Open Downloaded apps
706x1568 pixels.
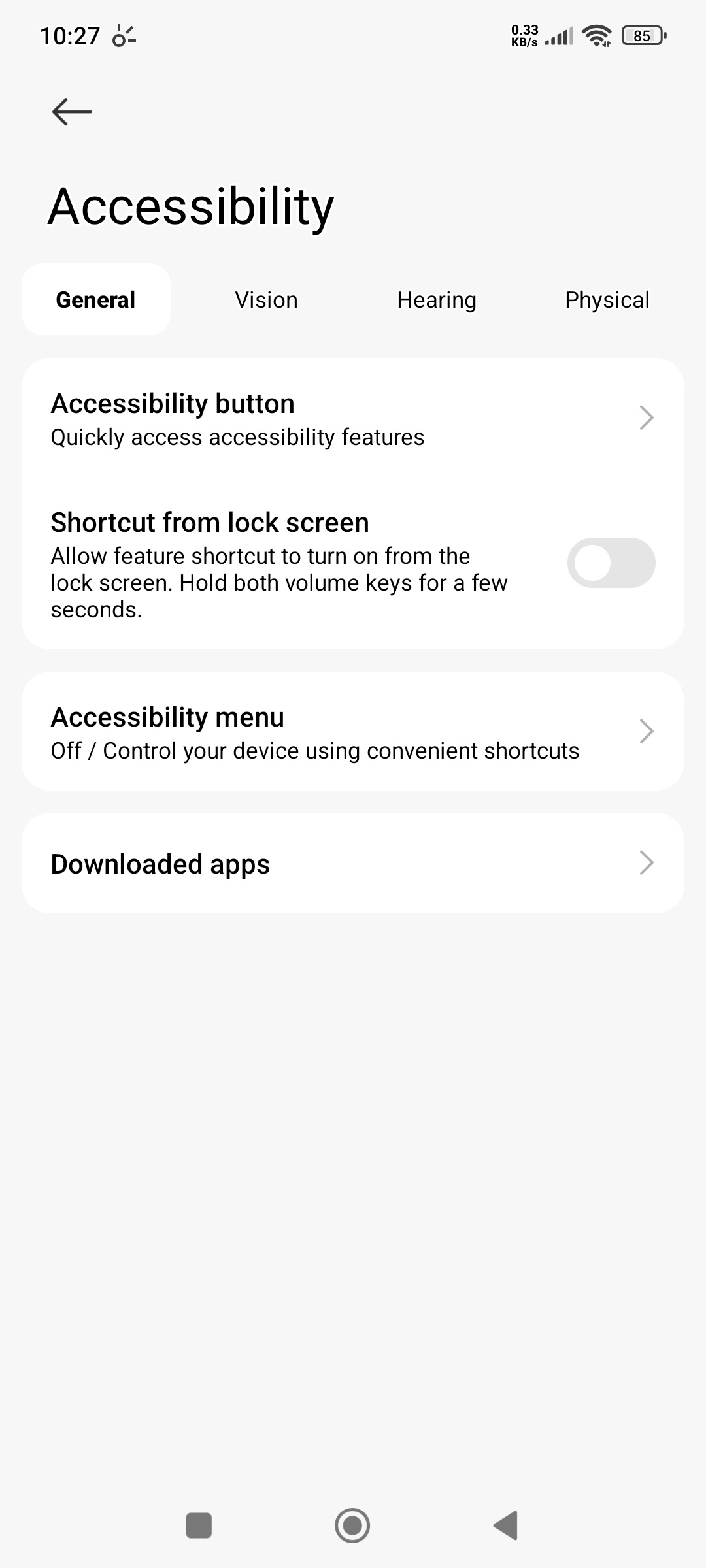pos(353,863)
